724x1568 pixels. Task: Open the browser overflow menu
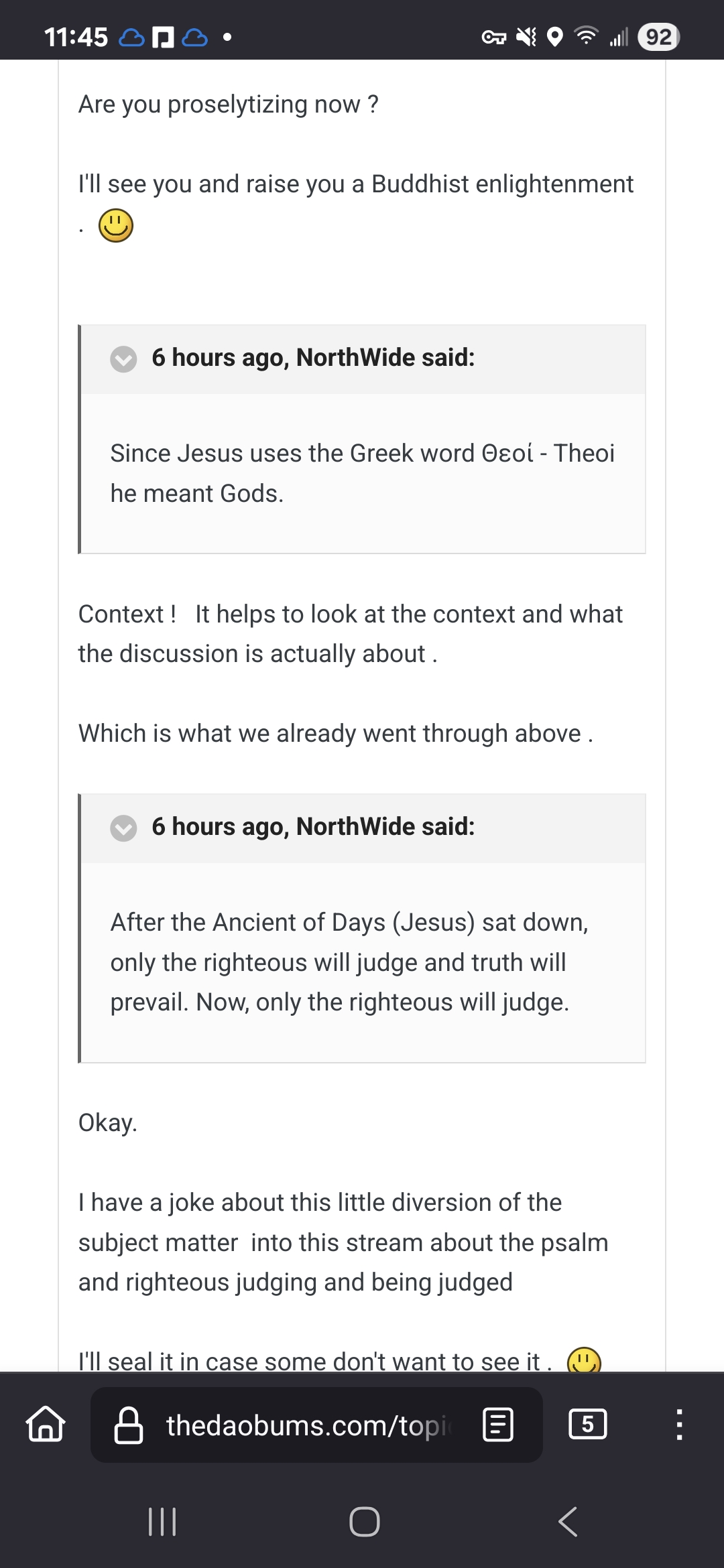679,1425
